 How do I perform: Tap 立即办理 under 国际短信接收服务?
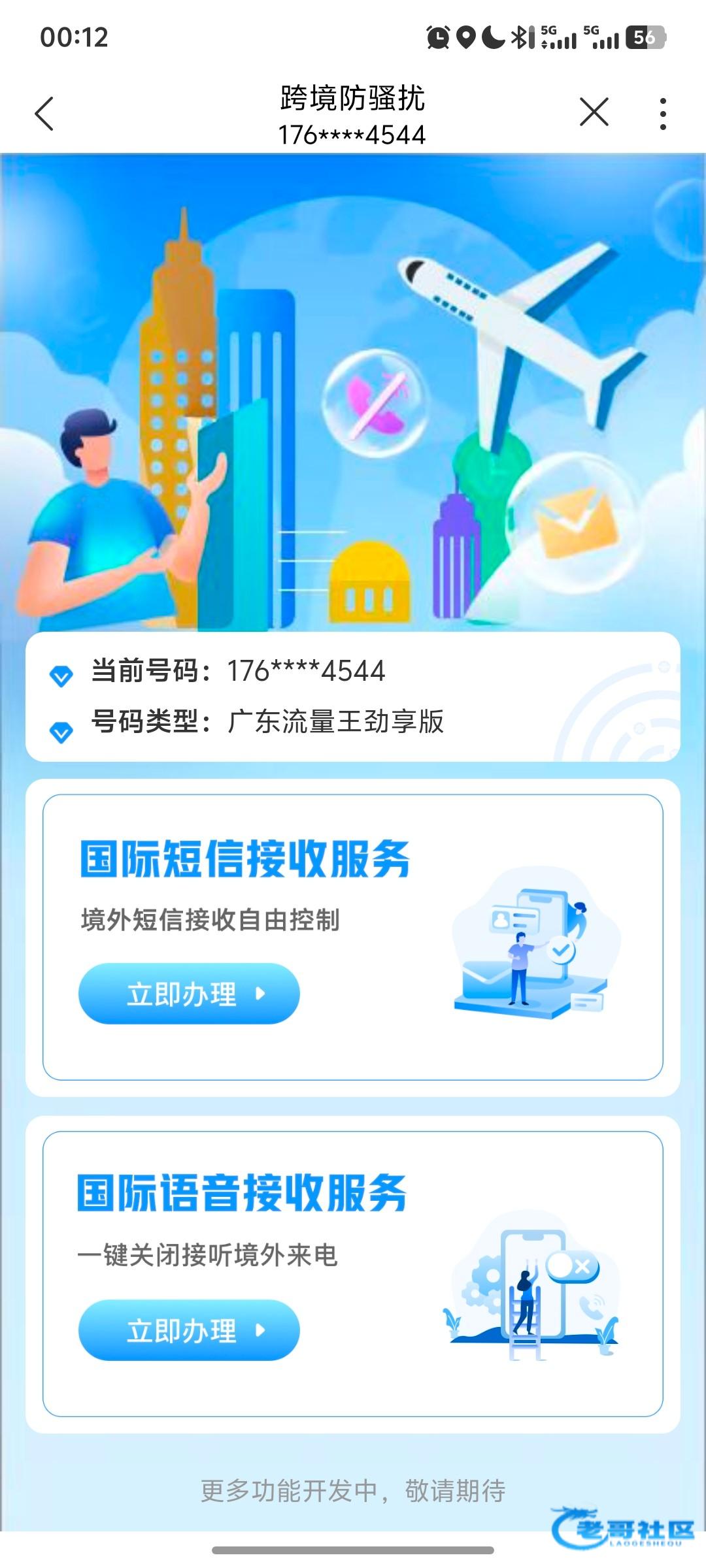click(x=189, y=994)
